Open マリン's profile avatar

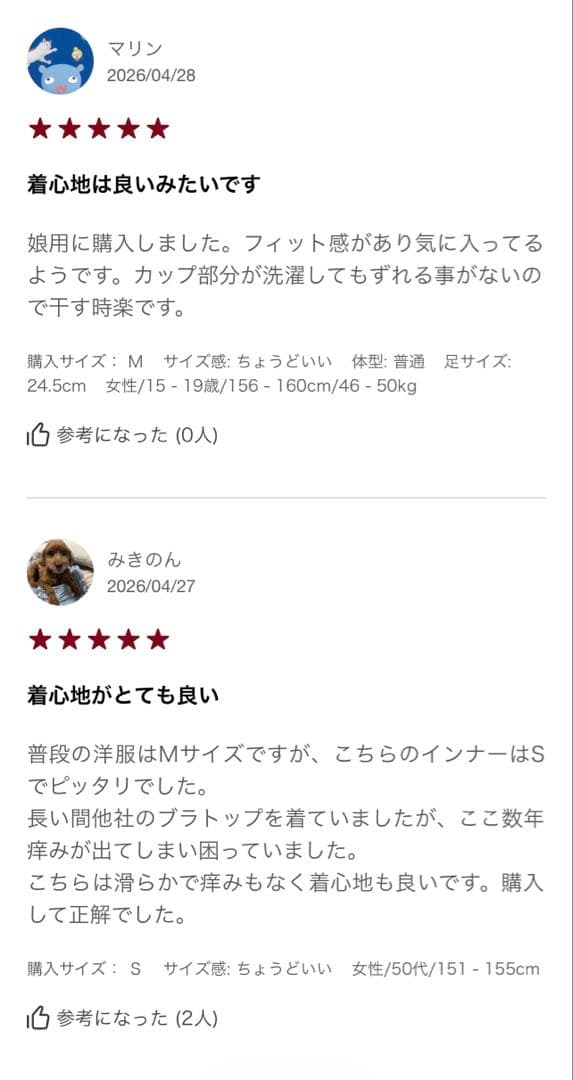[x=61, y=61]
